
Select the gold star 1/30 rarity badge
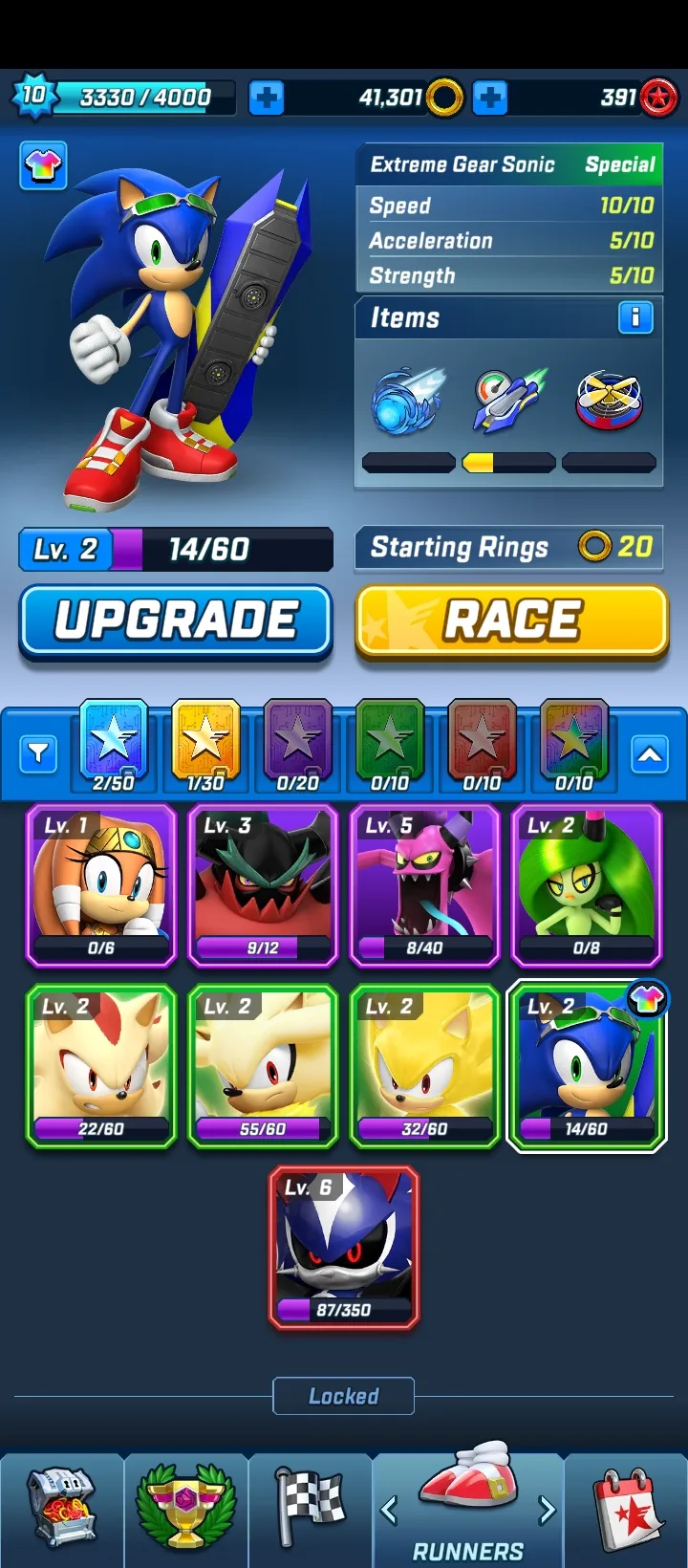tap(205, 747)
